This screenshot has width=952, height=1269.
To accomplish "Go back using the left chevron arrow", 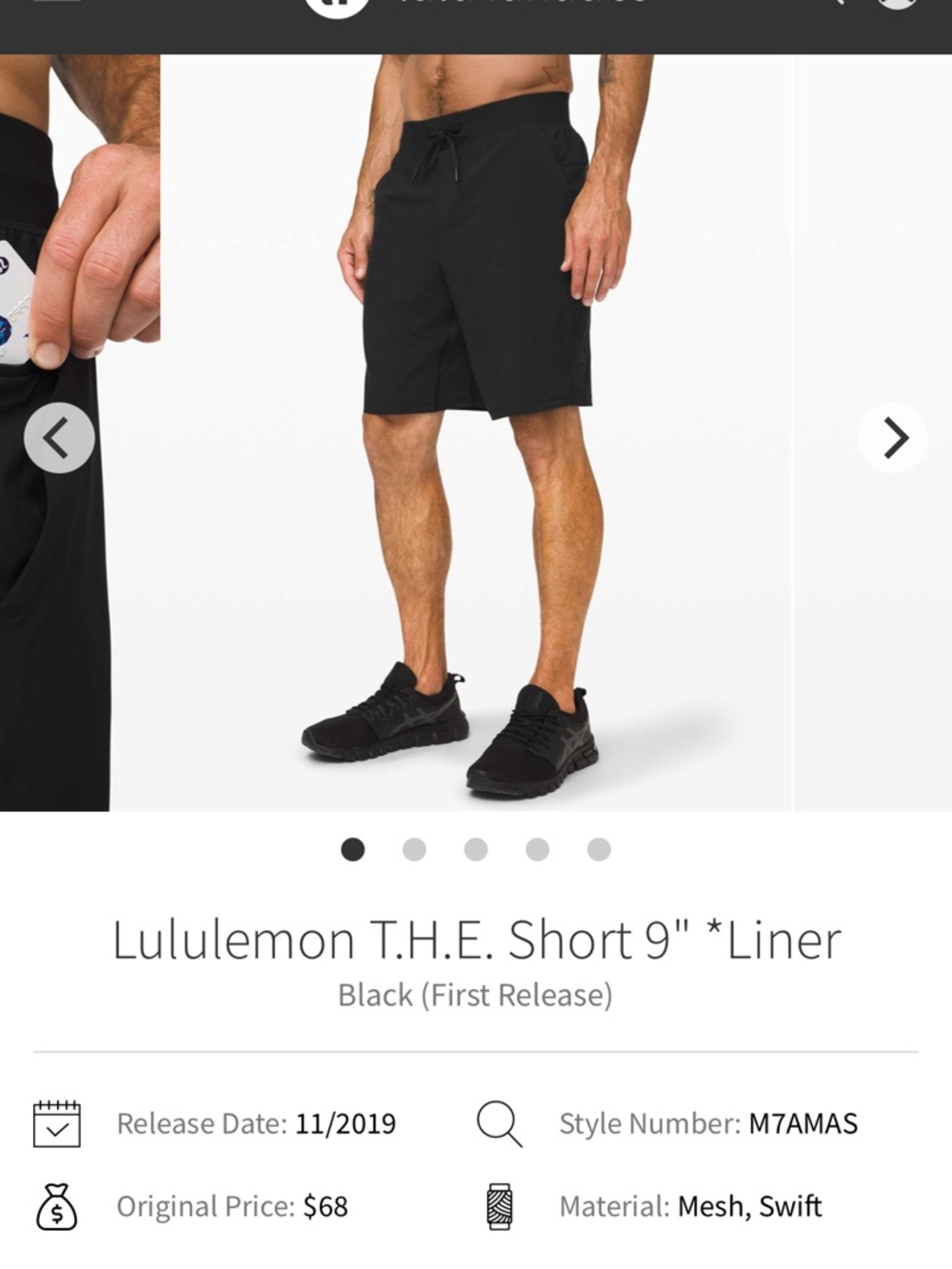I will tap(59, 438).
